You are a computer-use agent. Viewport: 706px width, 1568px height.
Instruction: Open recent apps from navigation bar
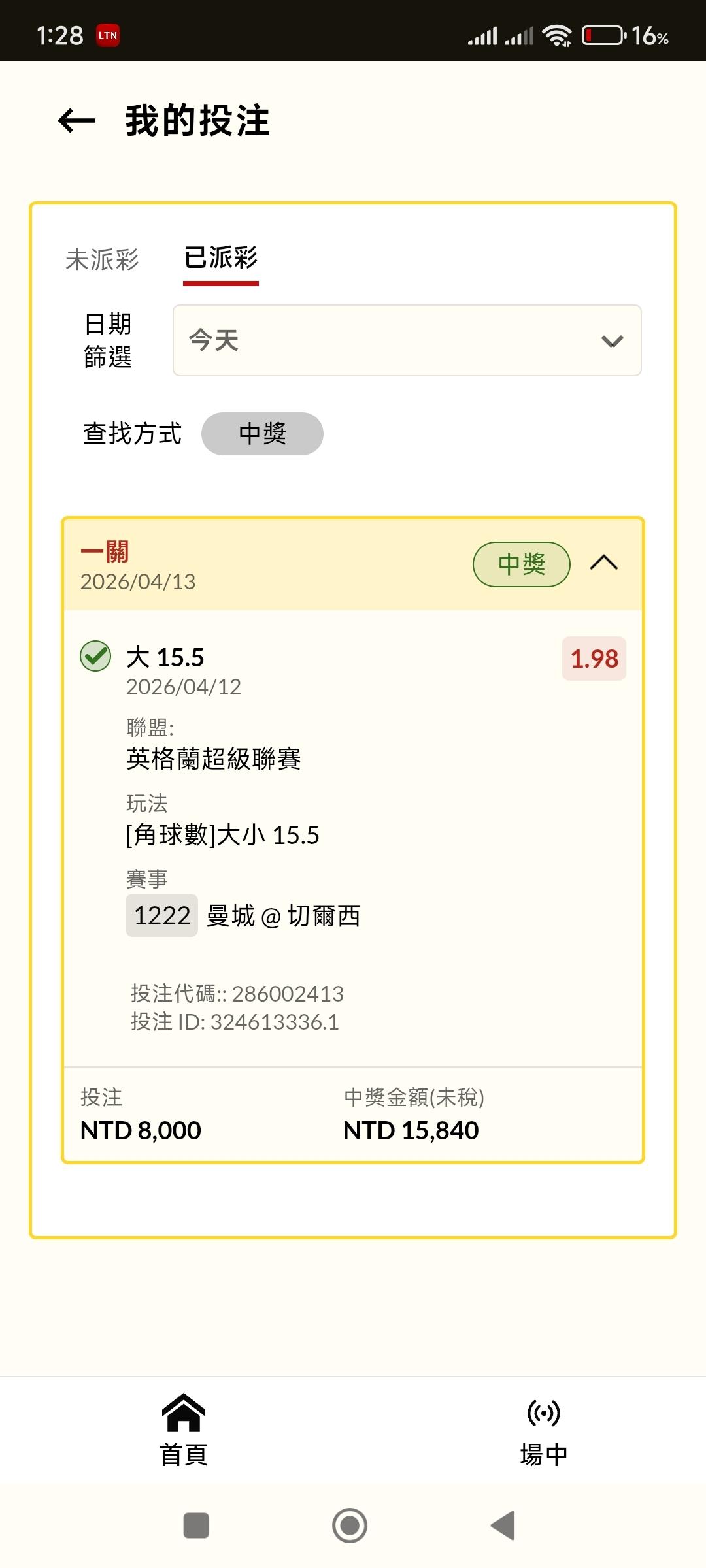[x=196, y=1526]
